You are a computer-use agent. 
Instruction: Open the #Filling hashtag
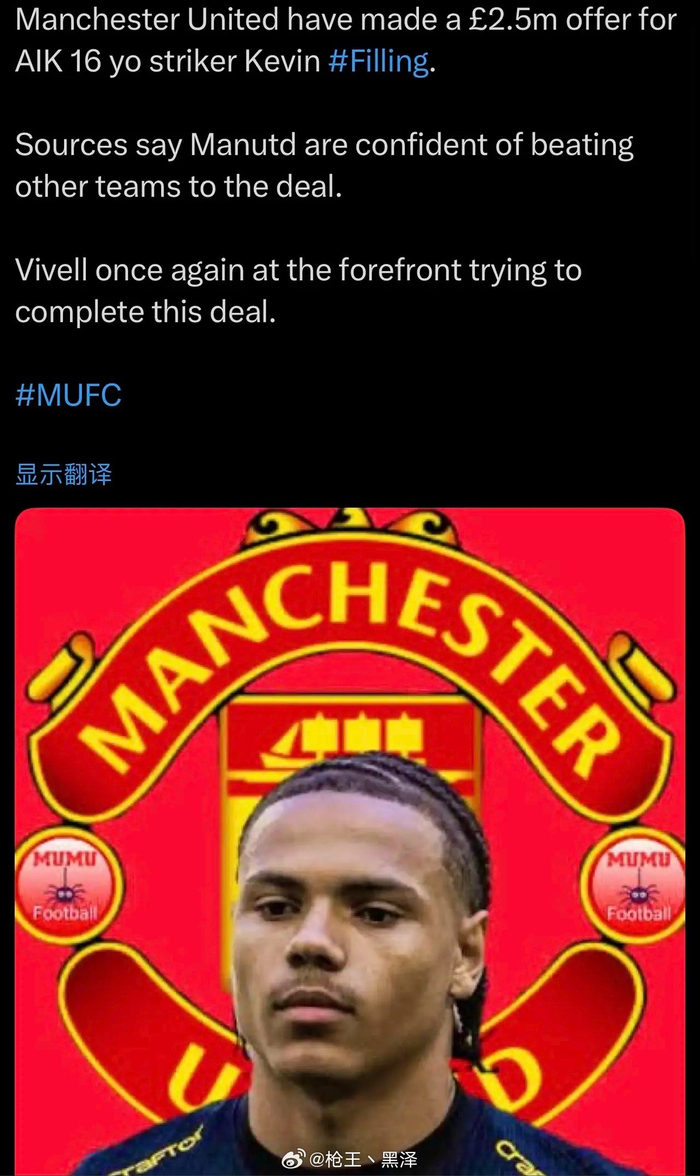(x=378, y=63)
